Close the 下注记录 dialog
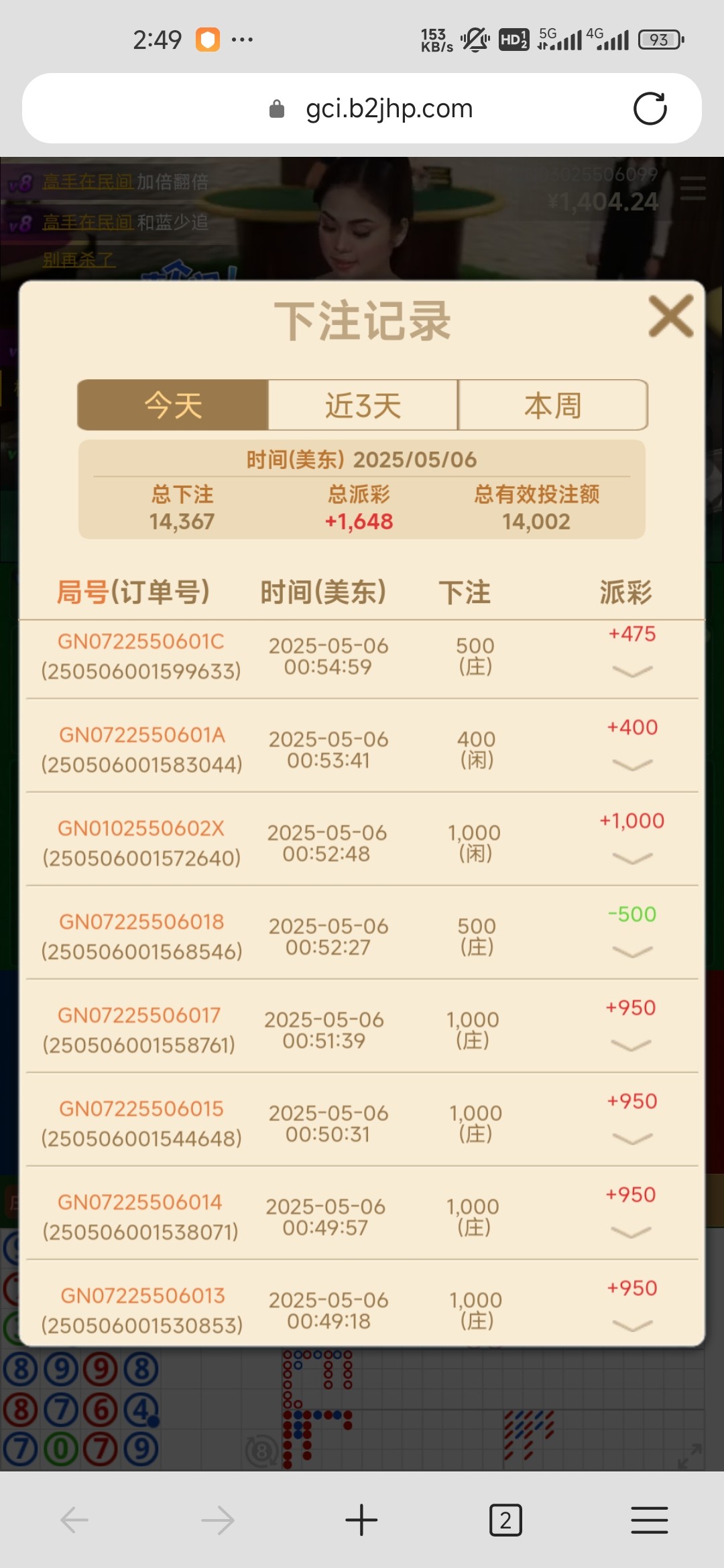This screenshot has width=724, height=1568. pos(670,316)
